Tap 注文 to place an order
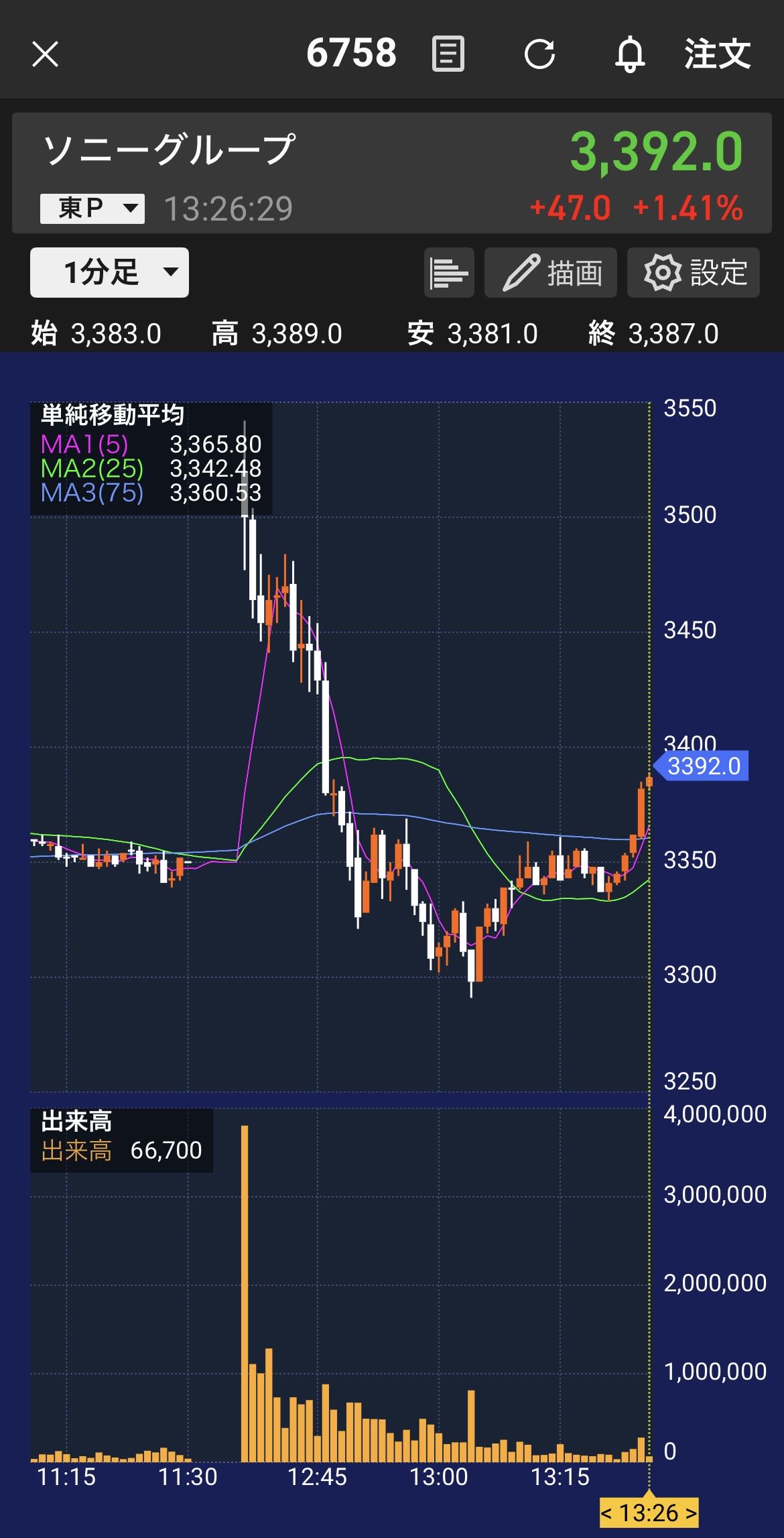The image size is (784, 1538). (x=717, y=54)
